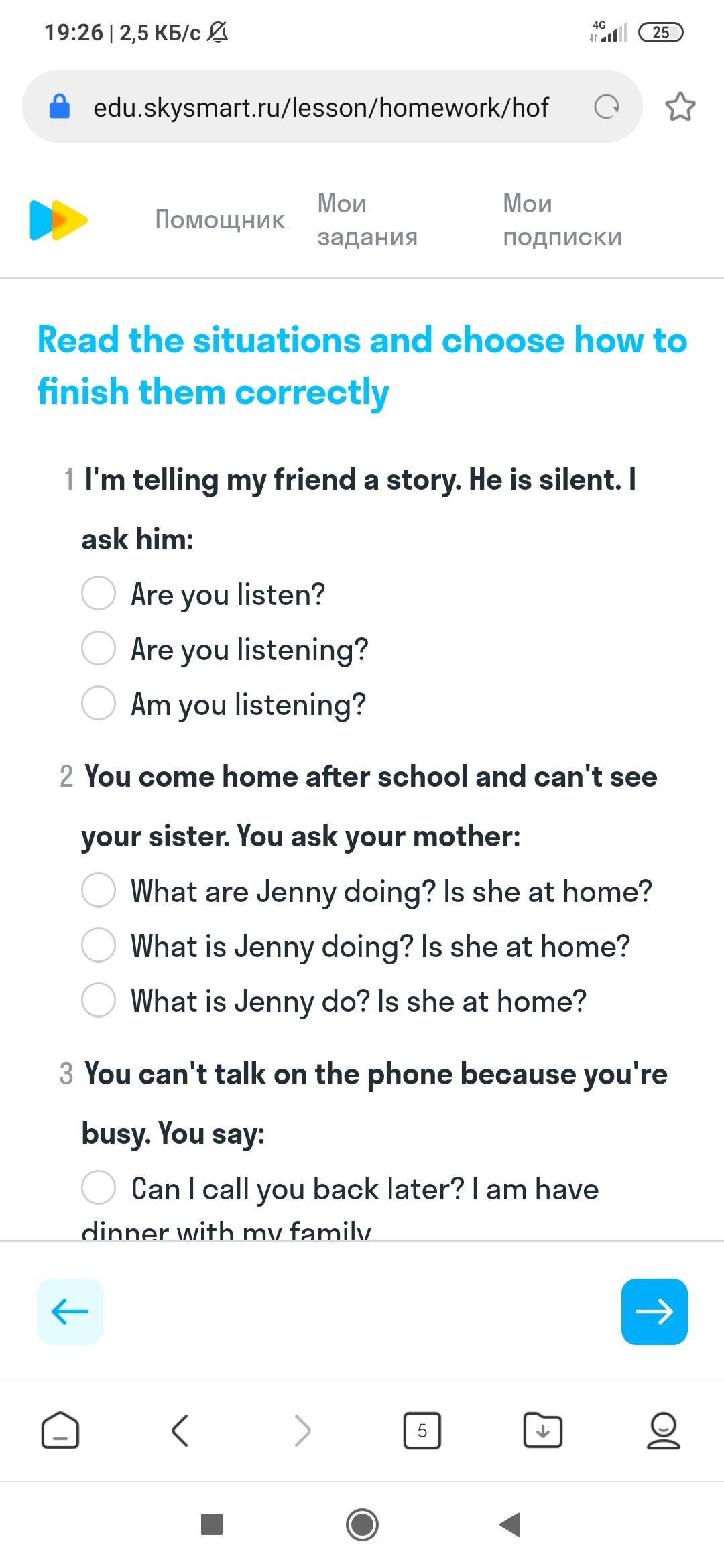The width and height of the screenshot is (724, 1568).
Task: Go to the next exercise with blue arrow
Action: tap(654, 1311)
